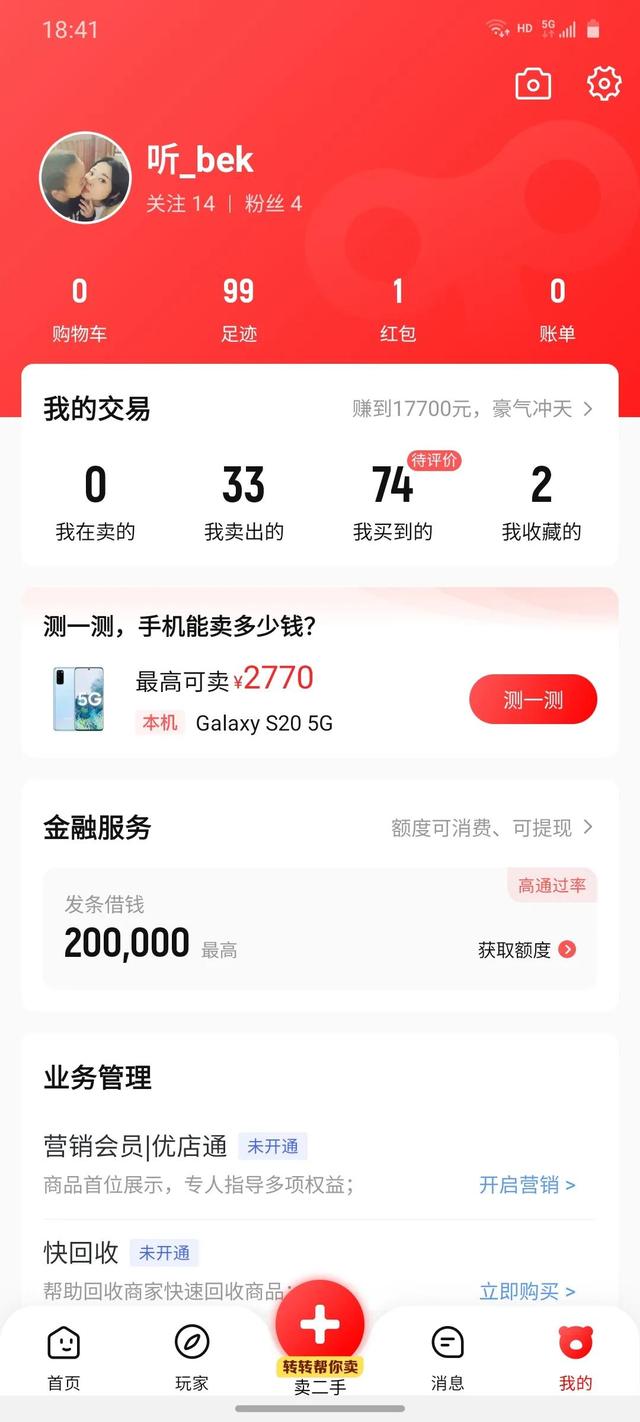Tap the red plus 卖二手 button
Image resolution: width=640 pixels, height=1422 pixels.
[320, 1328]
